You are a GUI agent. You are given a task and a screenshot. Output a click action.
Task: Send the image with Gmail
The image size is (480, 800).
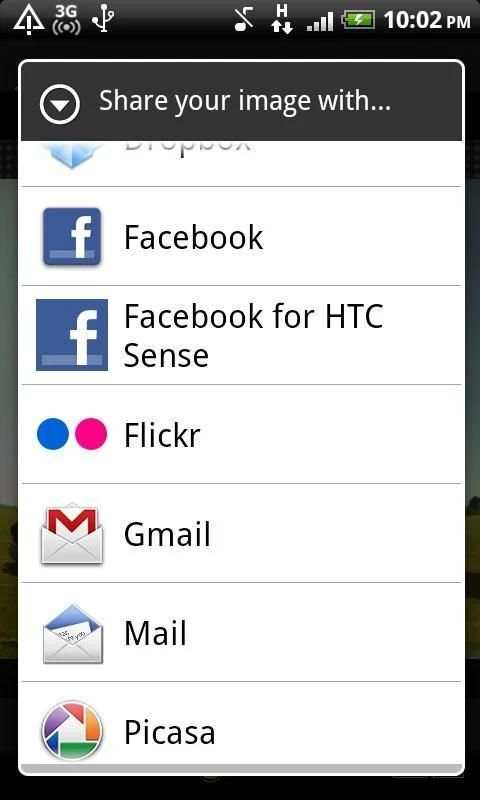pos(241,533)
